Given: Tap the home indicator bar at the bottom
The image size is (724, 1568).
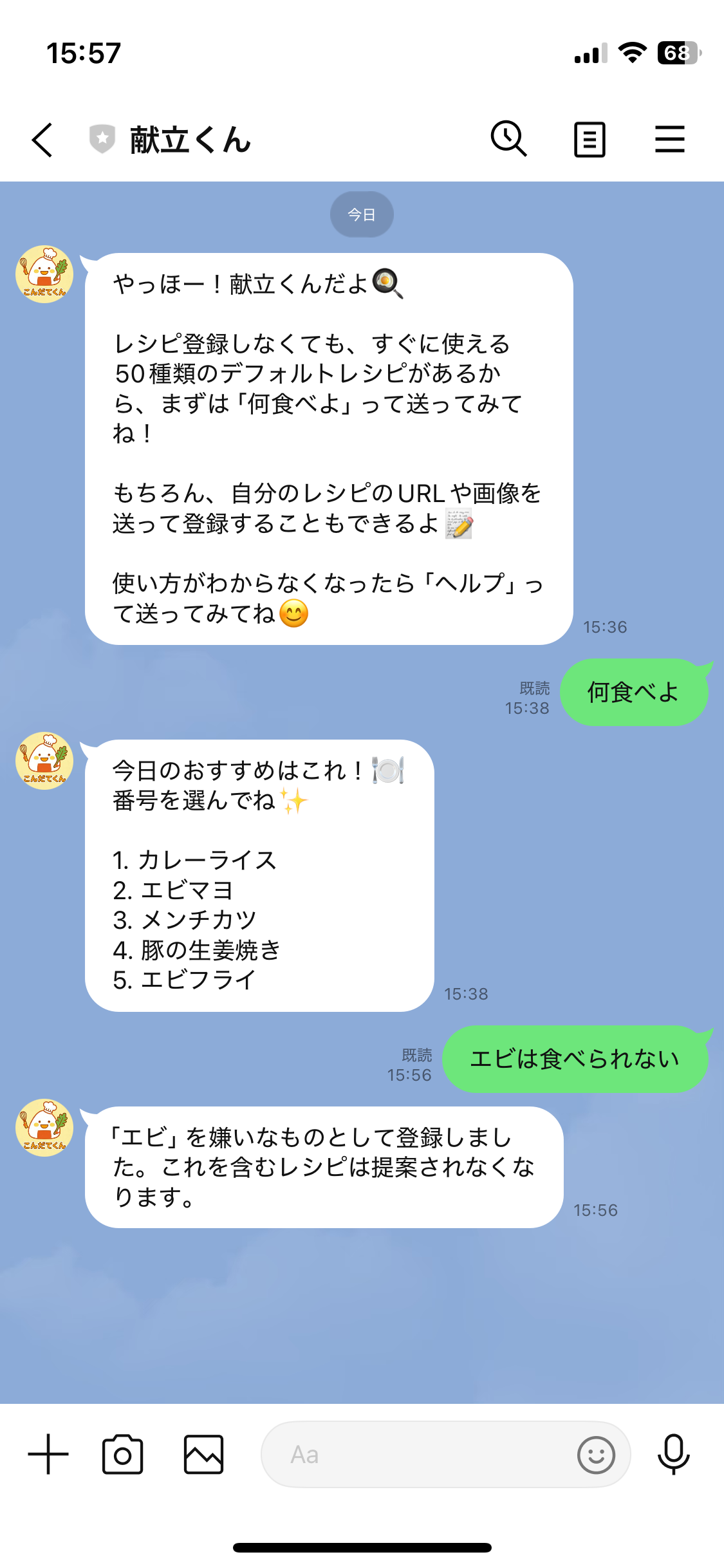Looking at the screenshot, I should pos(362,1545).
